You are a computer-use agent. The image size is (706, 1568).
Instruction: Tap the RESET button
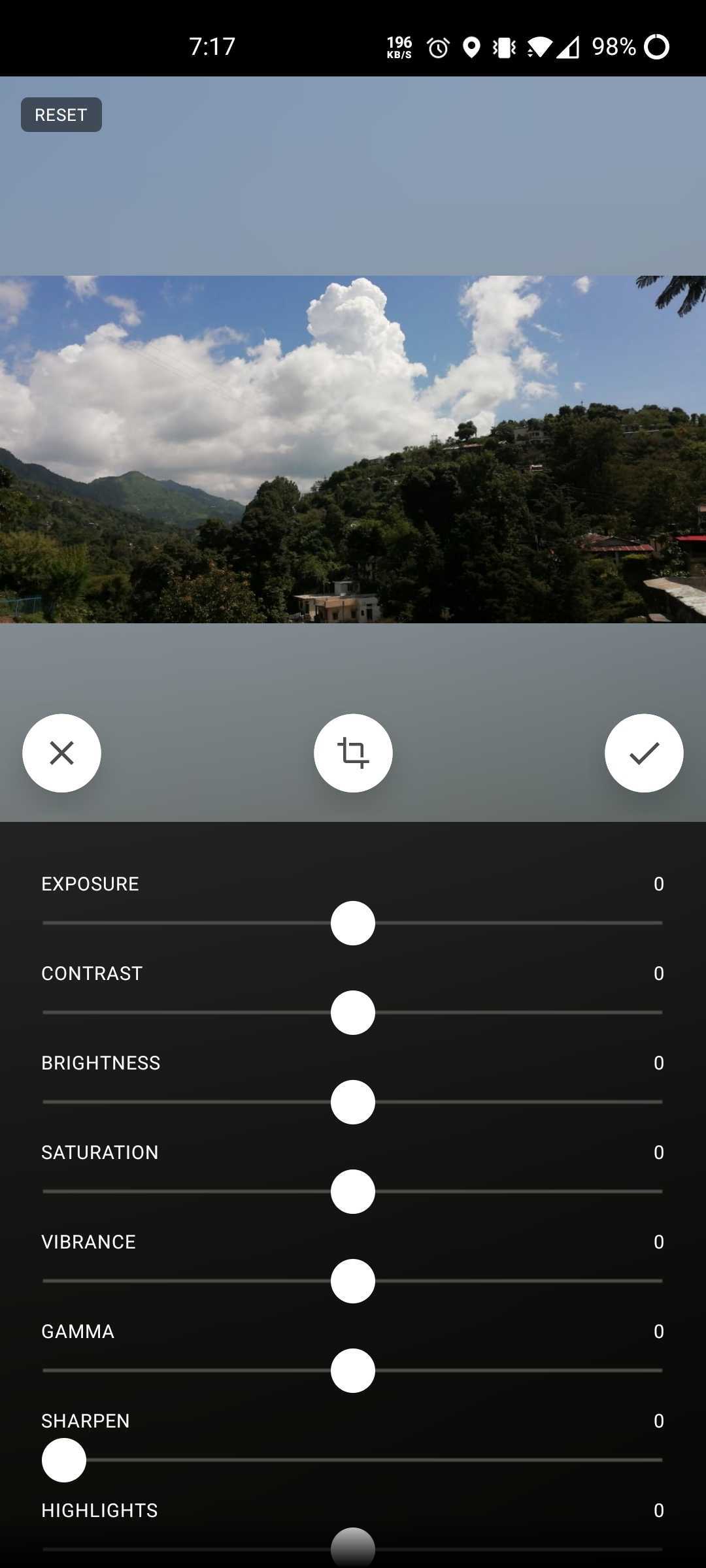click(61, 114)
